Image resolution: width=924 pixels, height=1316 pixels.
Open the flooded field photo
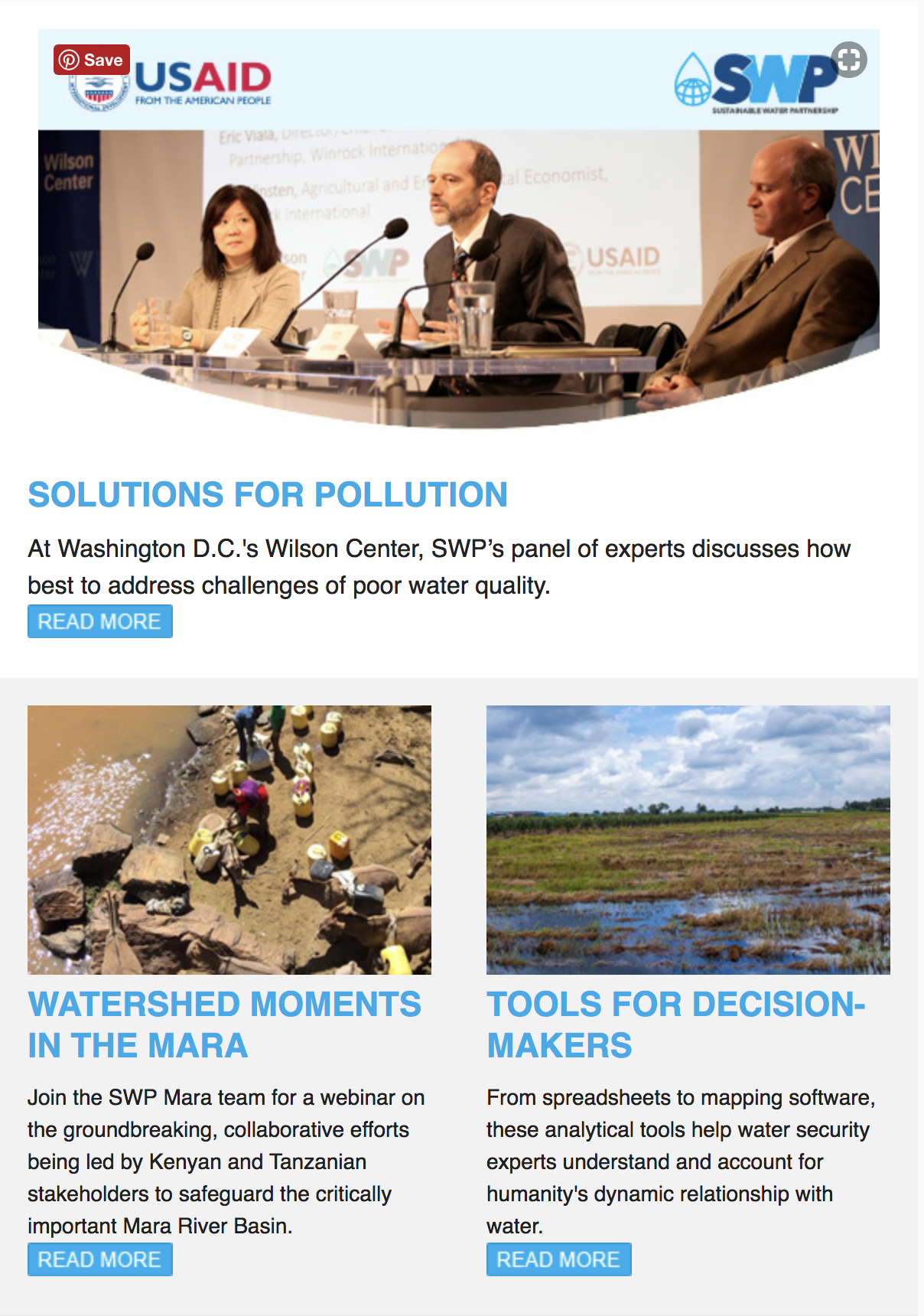688,839
